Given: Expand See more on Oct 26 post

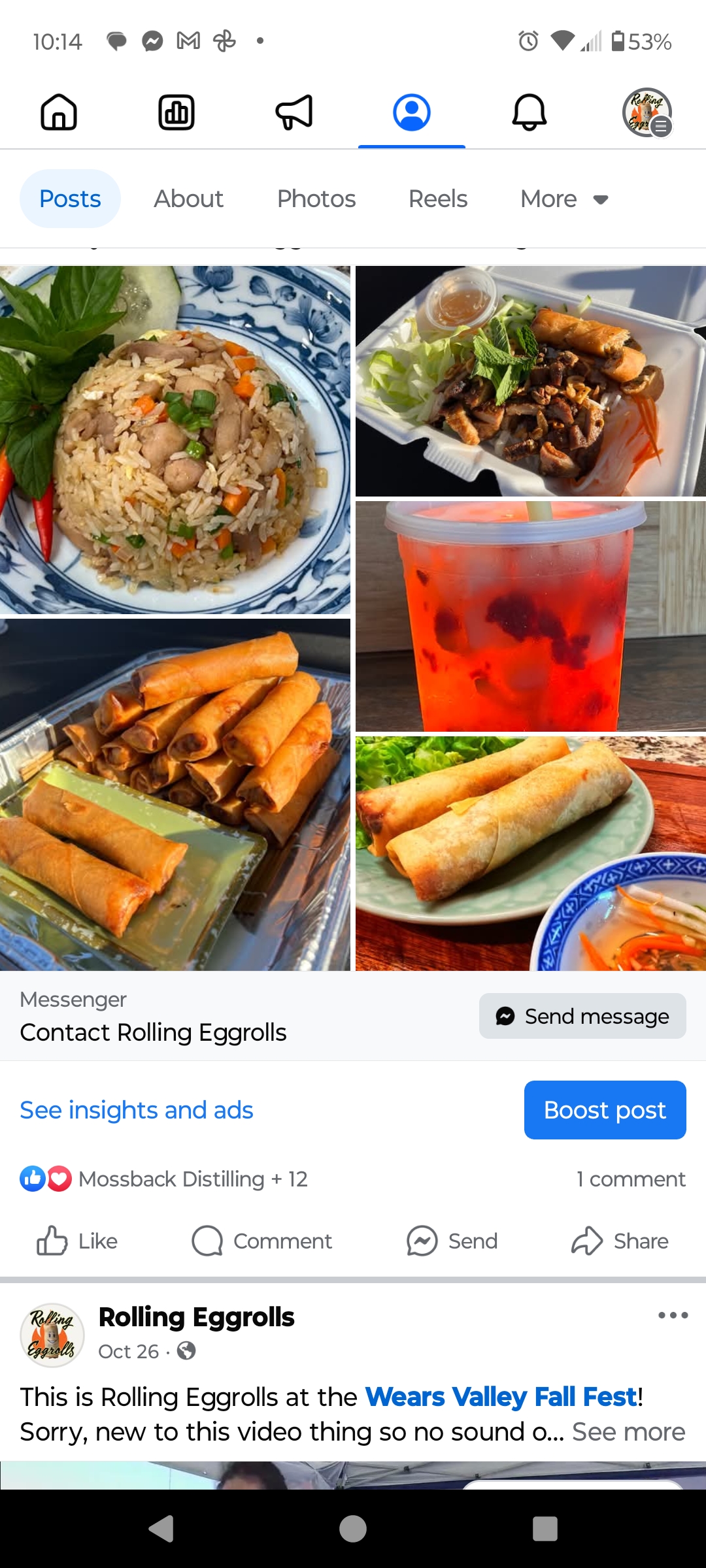Looking at the screenshot, I should 628,1431.
